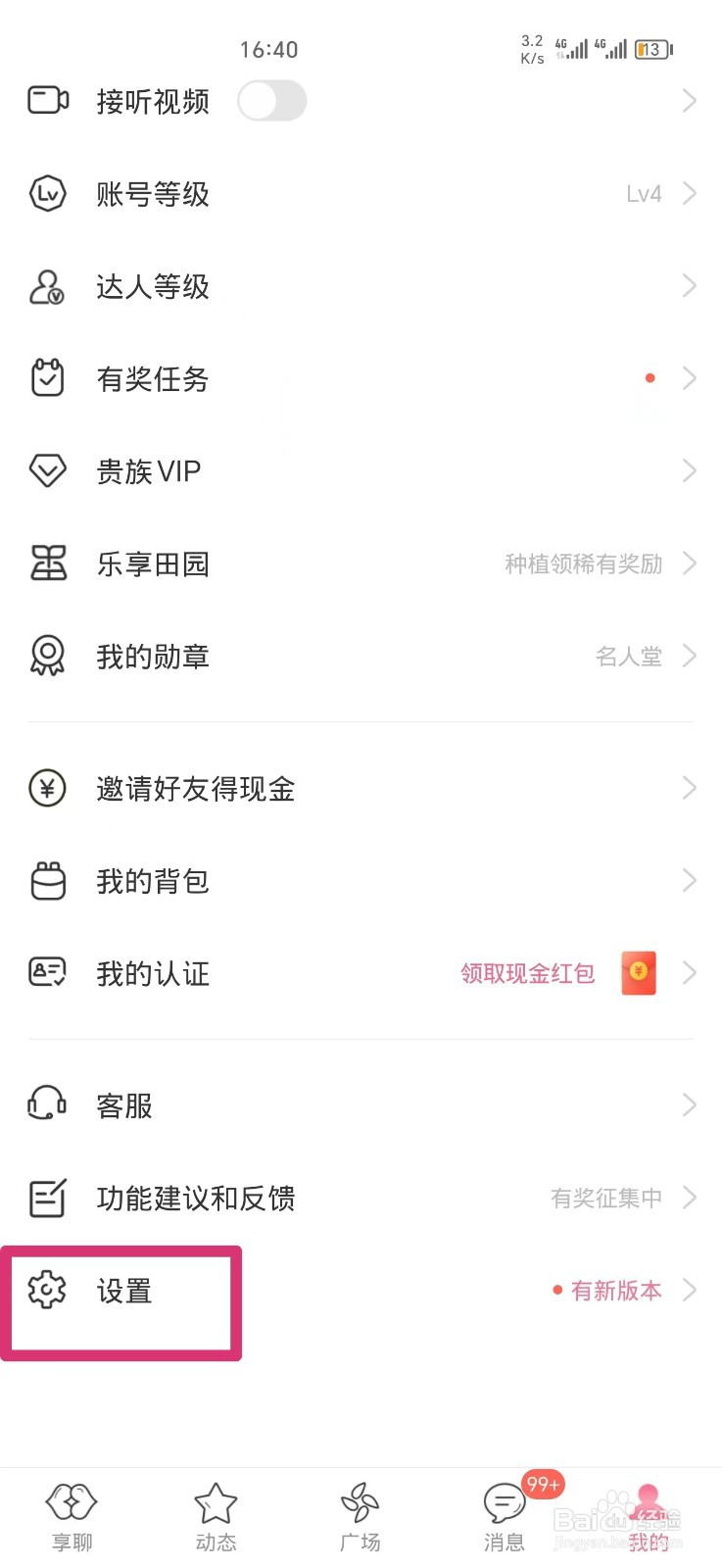Expand the 账号等级 Lv4 row chevron
This screenshot has height=1568, width=722.
pyautogui.click(x=690, y=193)
